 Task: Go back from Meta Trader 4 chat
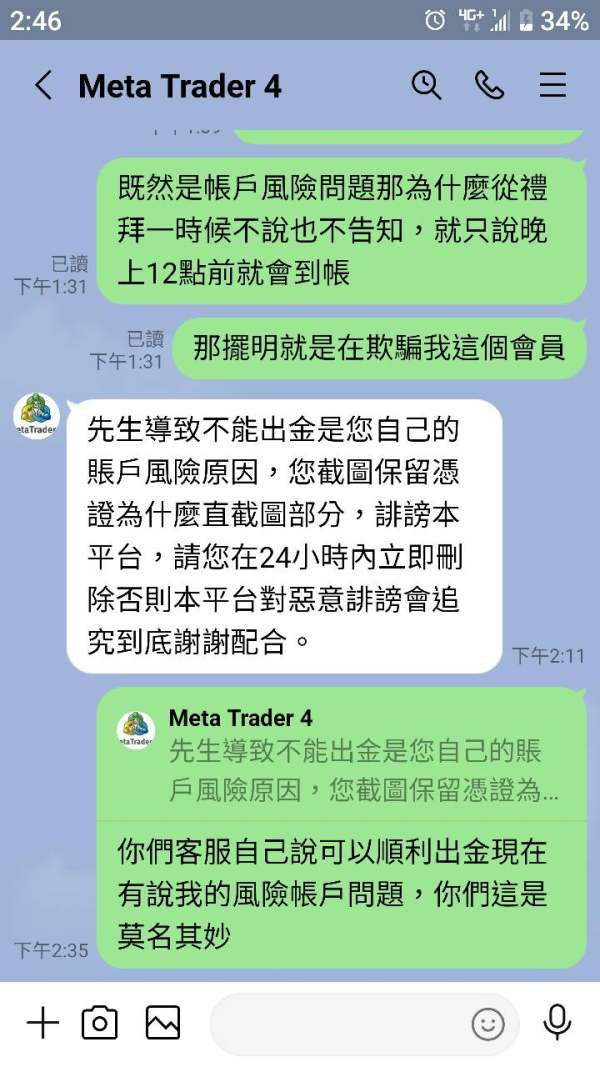tap(43, 86)
